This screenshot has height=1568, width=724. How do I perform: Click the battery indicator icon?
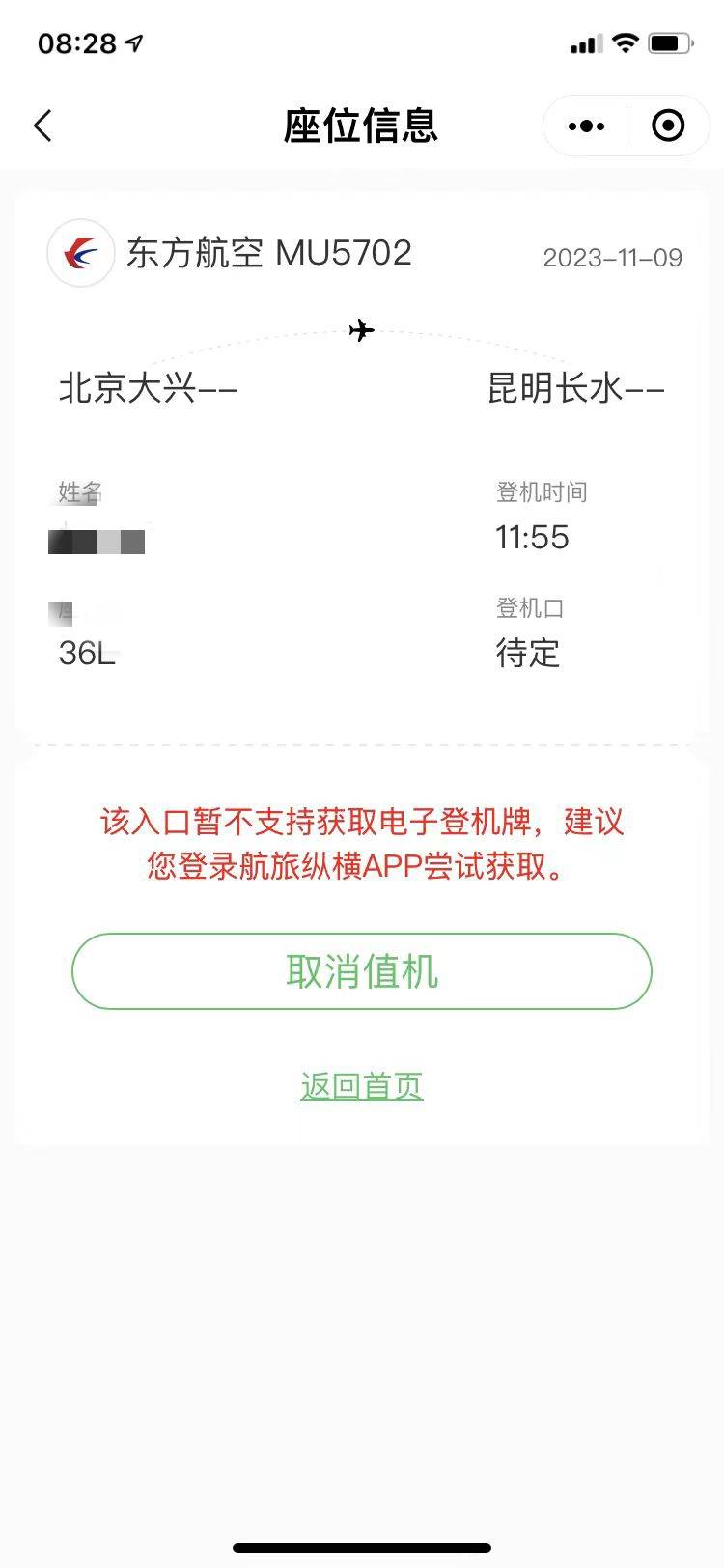[x=672, y=42]
